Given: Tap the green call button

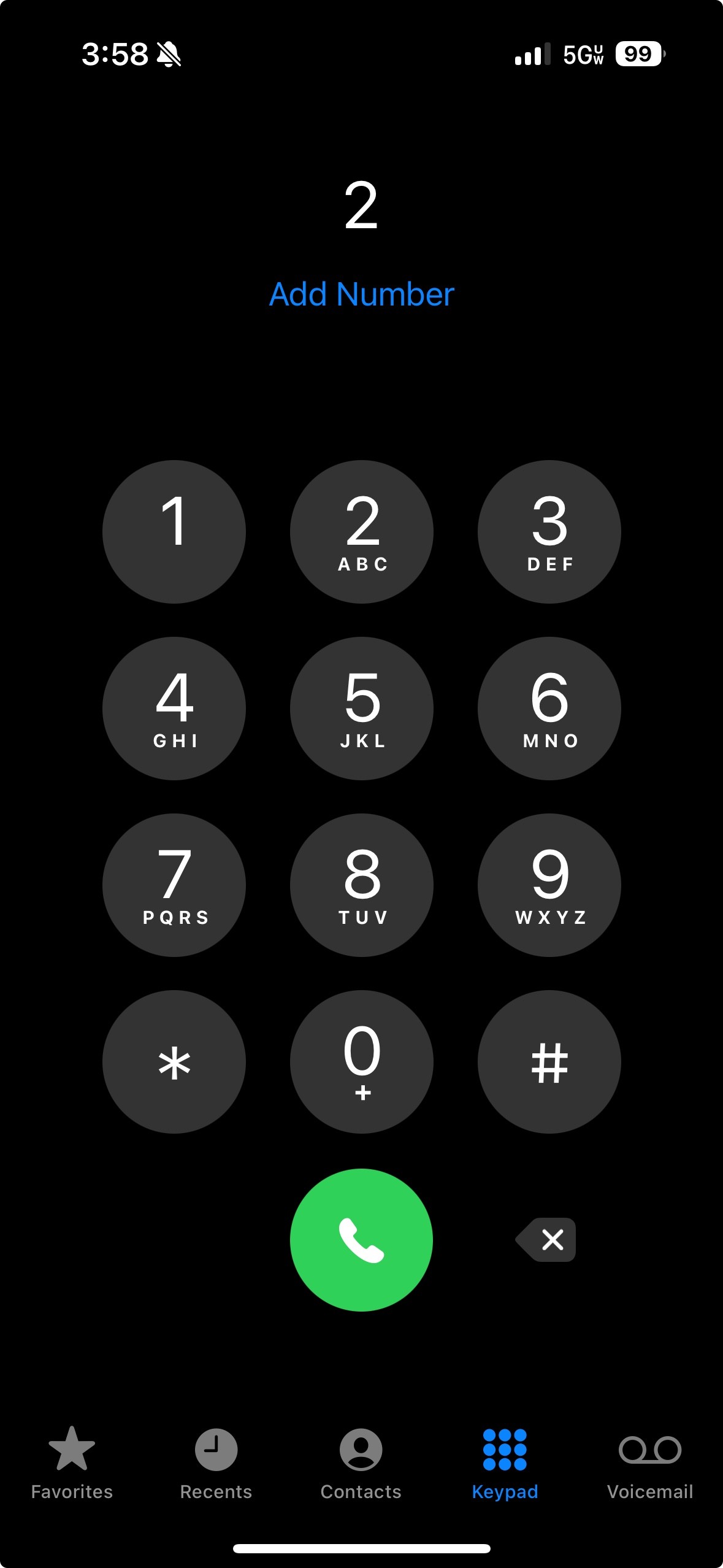Looking at the screenshot, I should [361, 1240].
